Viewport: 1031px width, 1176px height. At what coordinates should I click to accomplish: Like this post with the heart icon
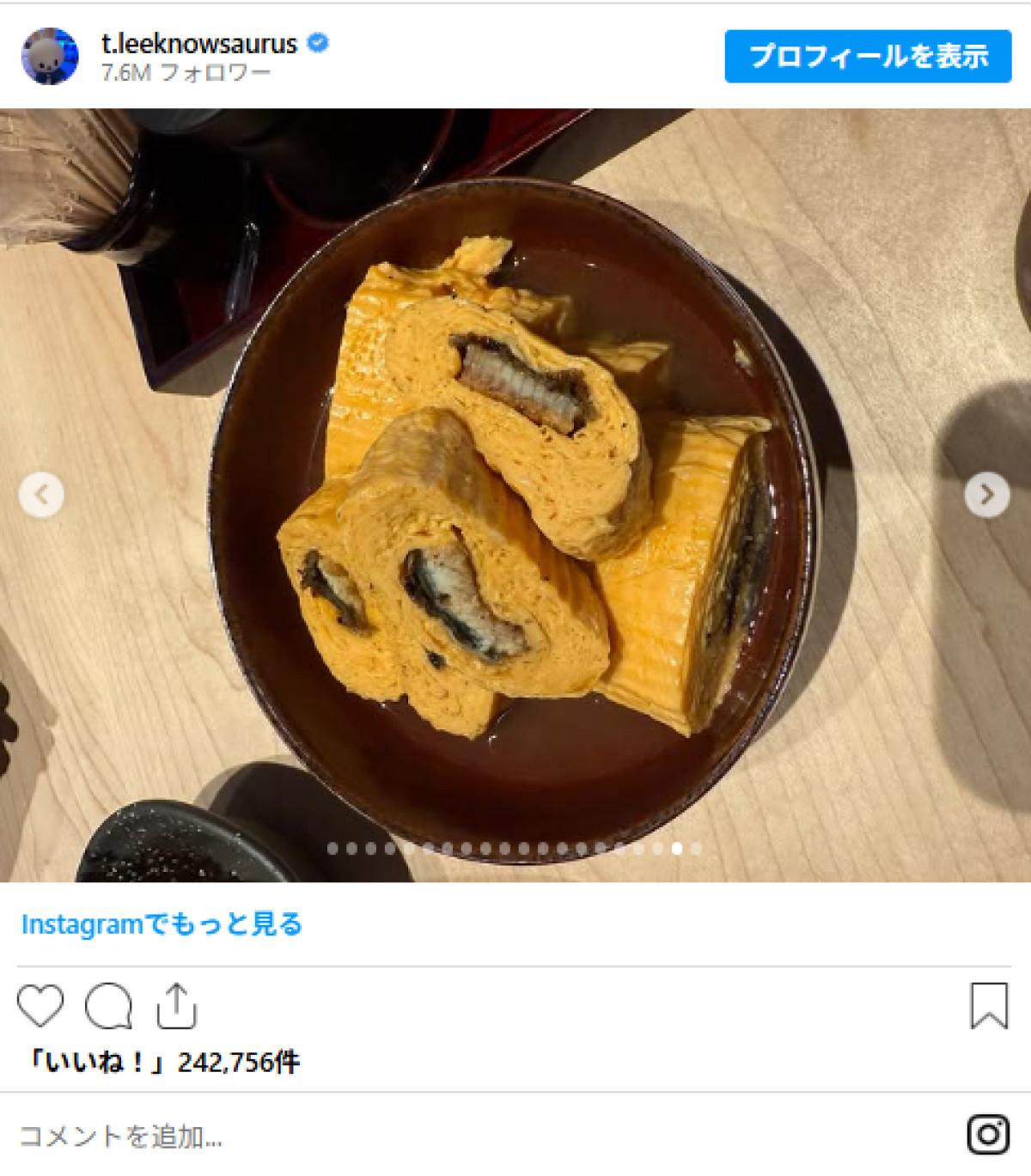pyautogui.click(x=40, y=1006)
